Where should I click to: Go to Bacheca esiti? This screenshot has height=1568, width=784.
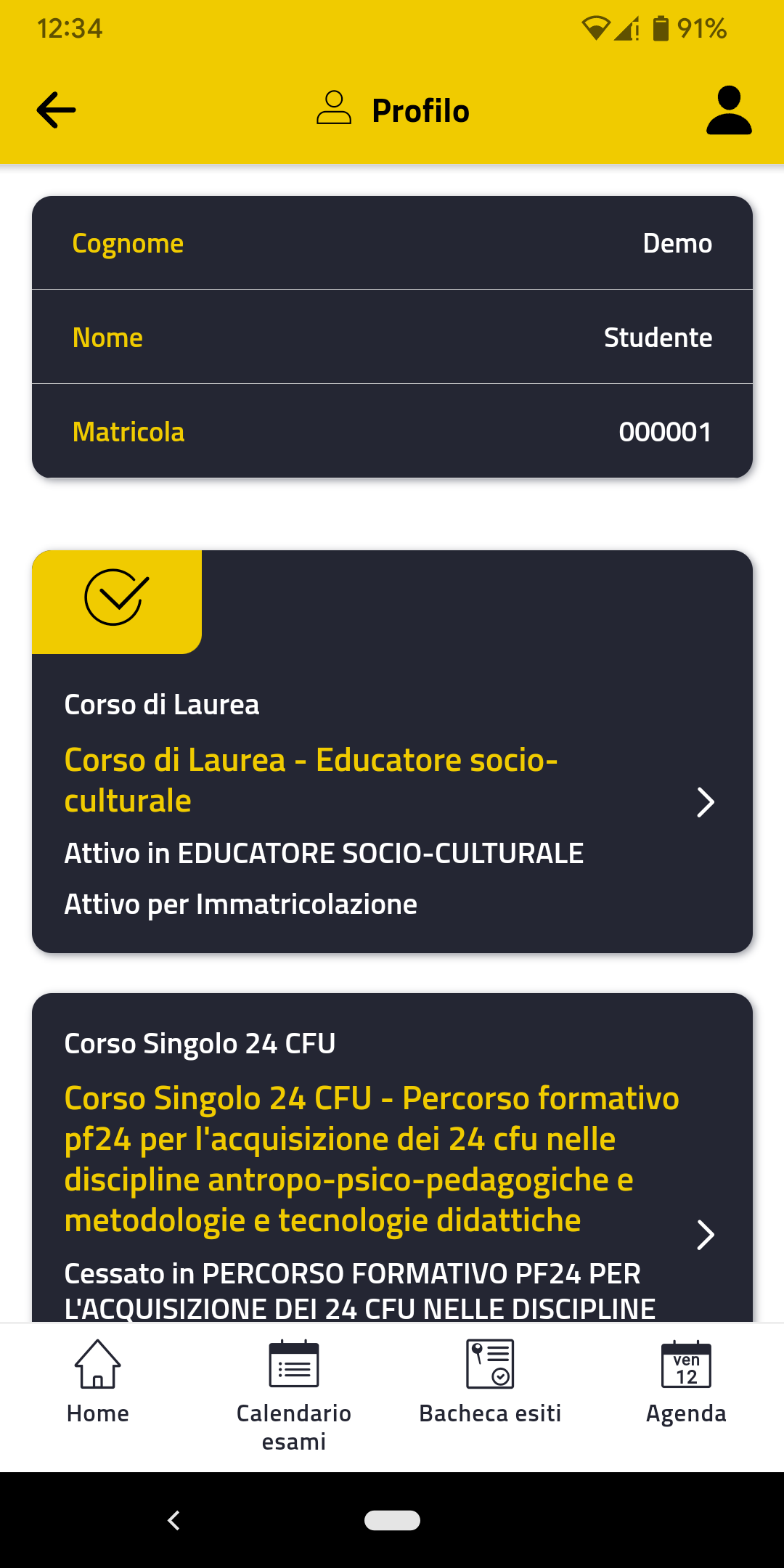(x=490, y=1383)
